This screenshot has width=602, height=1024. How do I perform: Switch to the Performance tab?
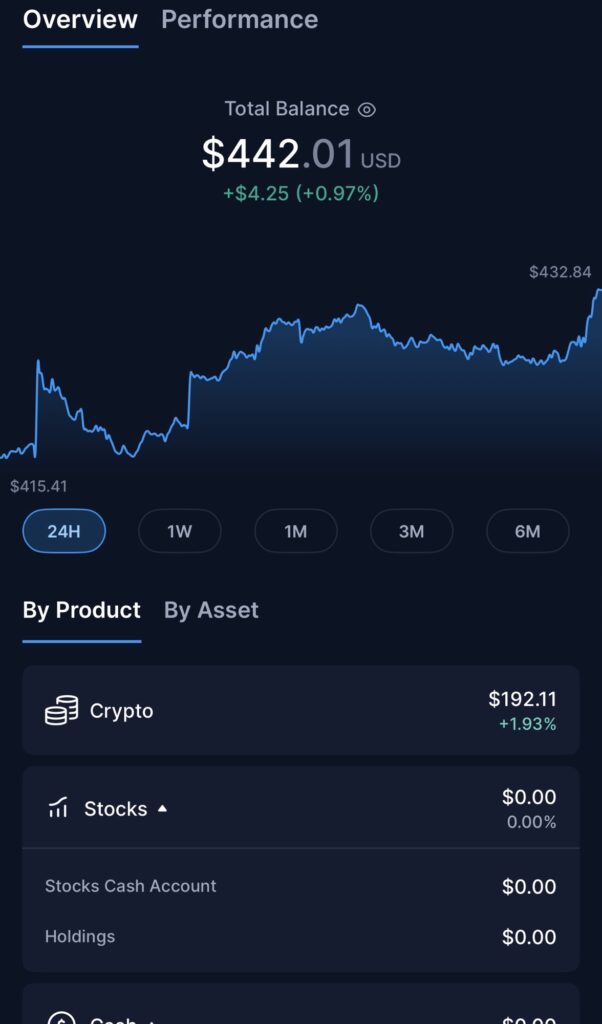240,20
